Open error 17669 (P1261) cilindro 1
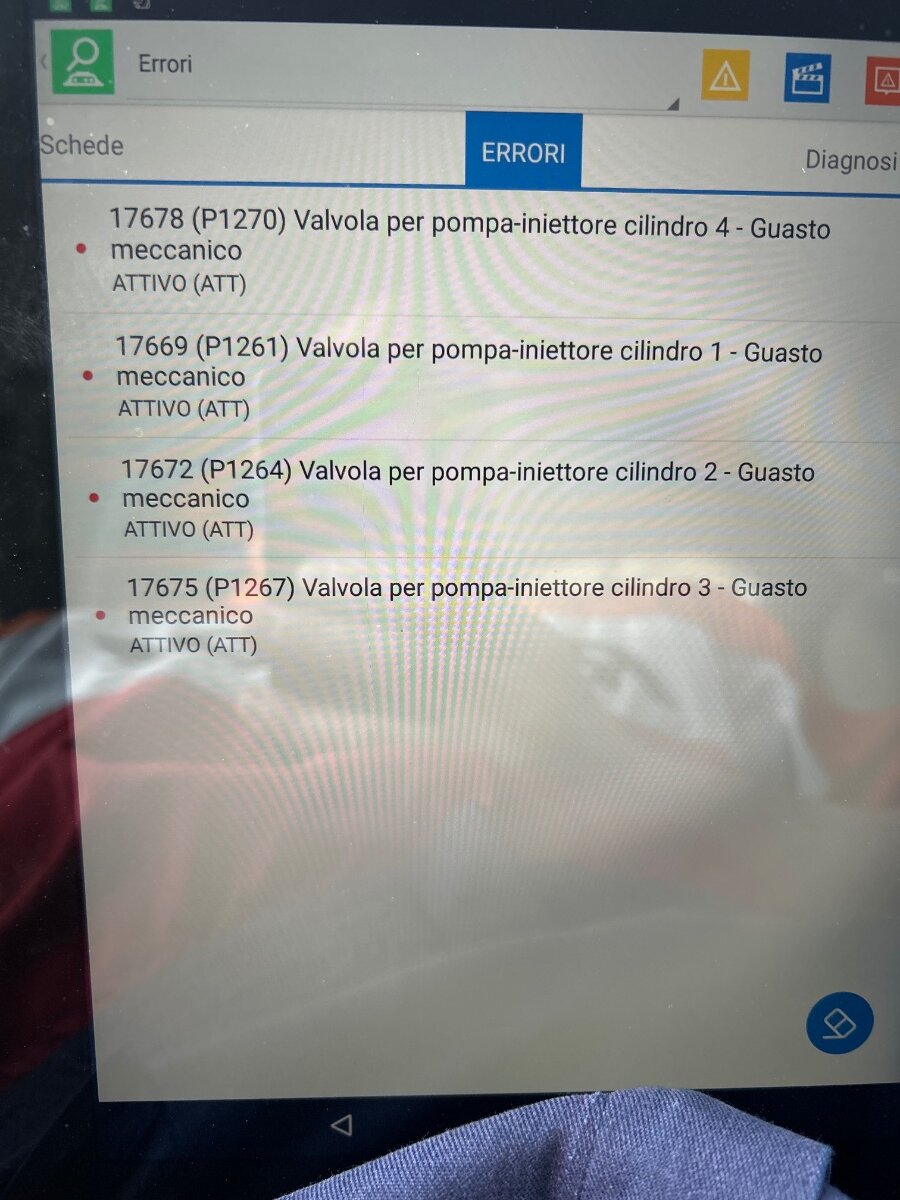The height and width of the screenshot is (1200, 900). [470, 375]
